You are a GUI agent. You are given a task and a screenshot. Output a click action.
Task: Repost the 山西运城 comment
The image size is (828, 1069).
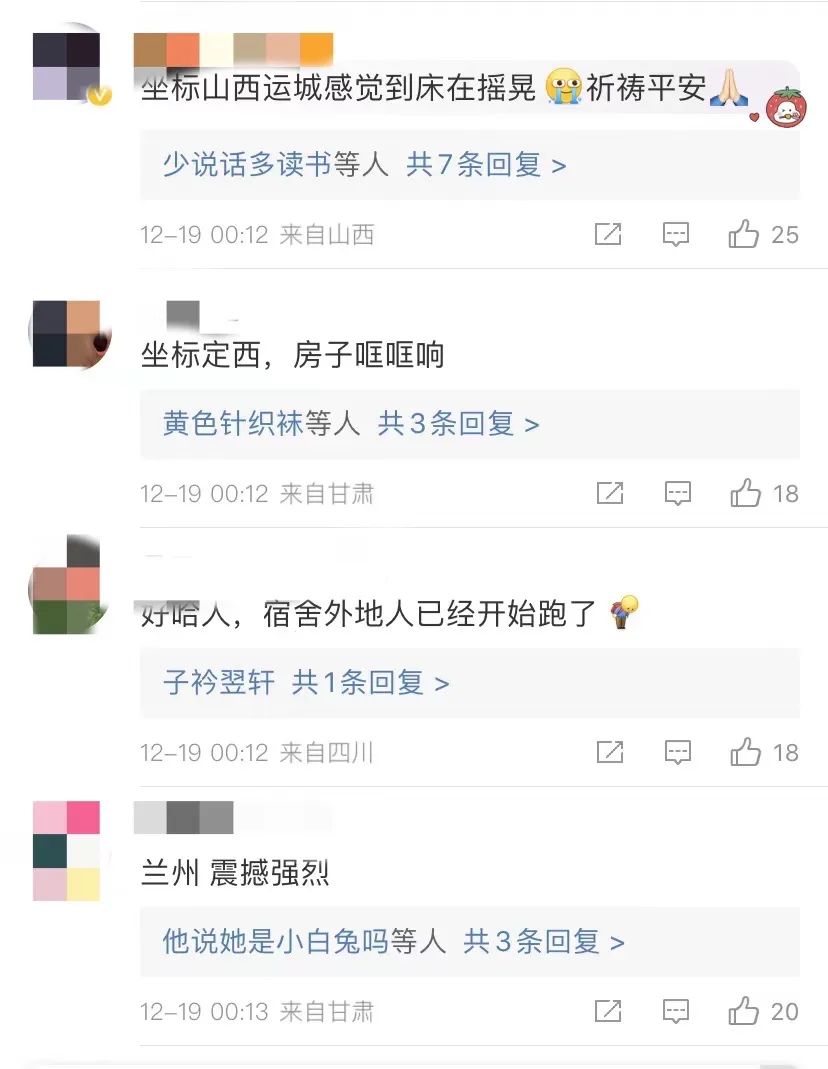click(x=608, y=235)
